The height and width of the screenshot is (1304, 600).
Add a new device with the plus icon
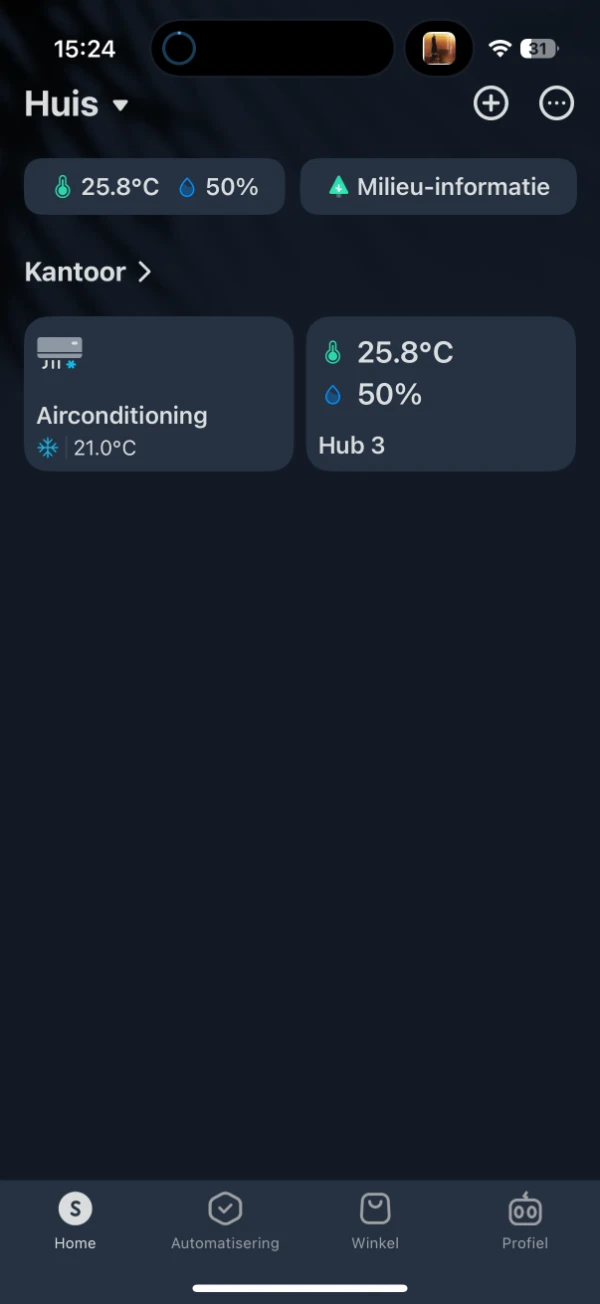coord(490,103)
